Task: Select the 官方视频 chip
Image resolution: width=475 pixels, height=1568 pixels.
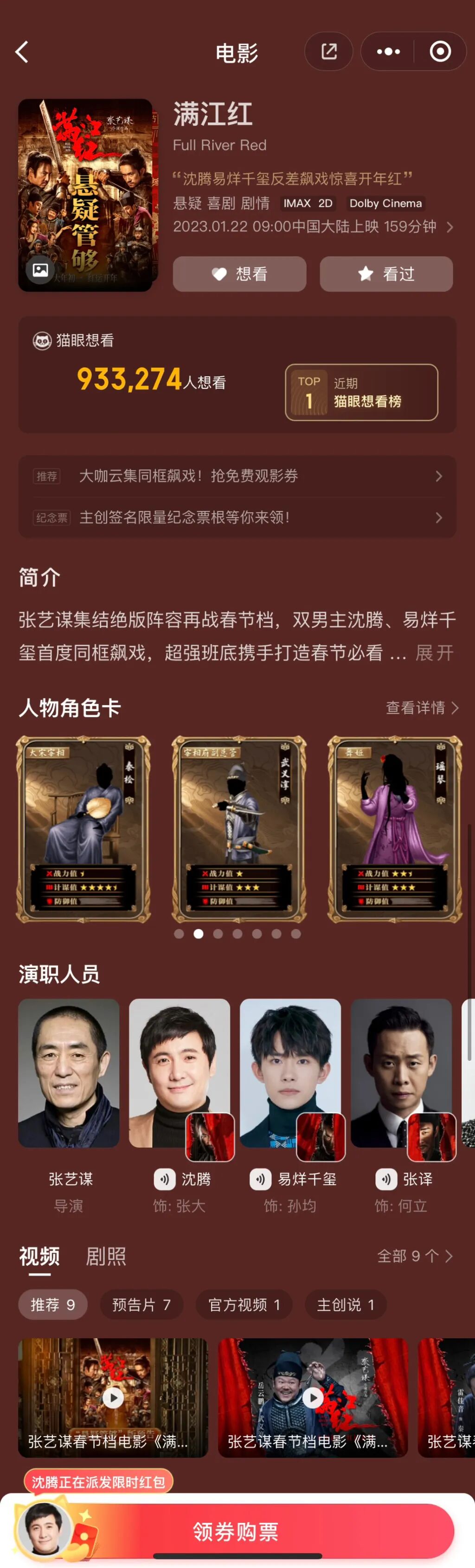Action: (244, 1304)
